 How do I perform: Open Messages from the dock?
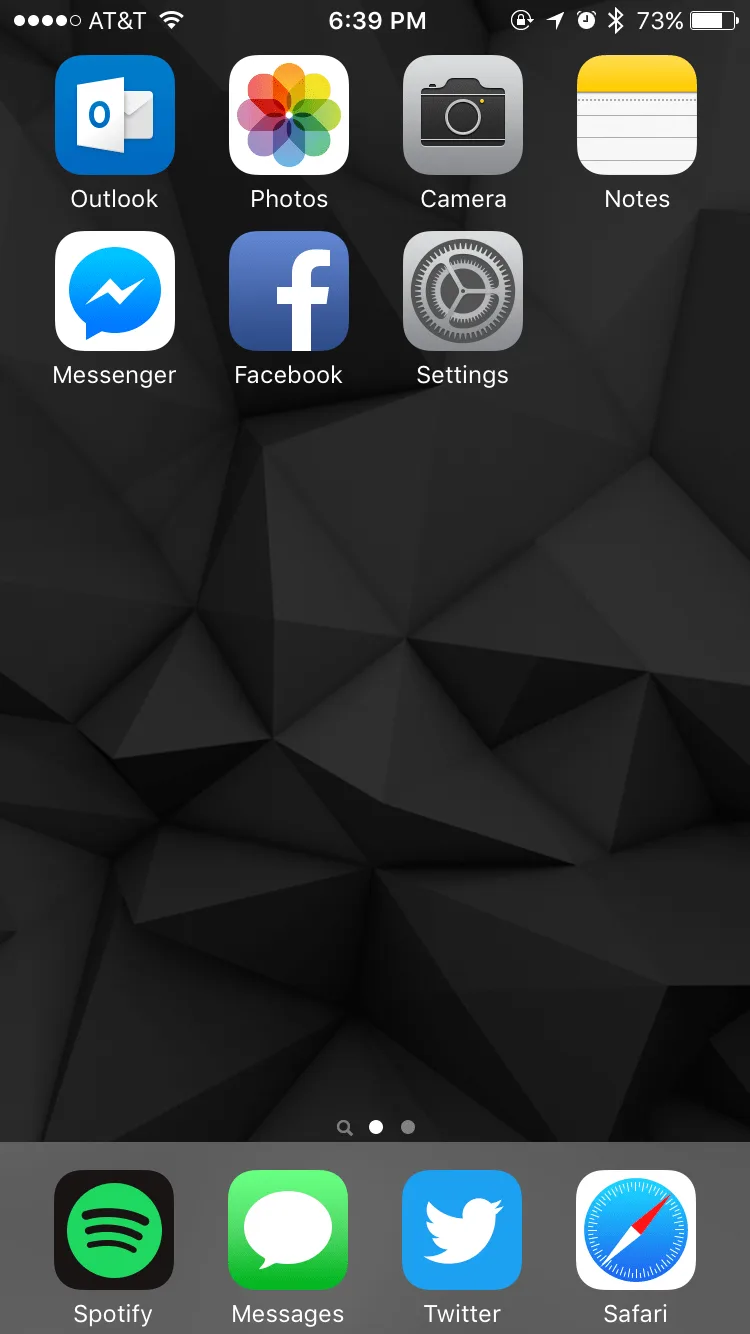[288, 1230]
